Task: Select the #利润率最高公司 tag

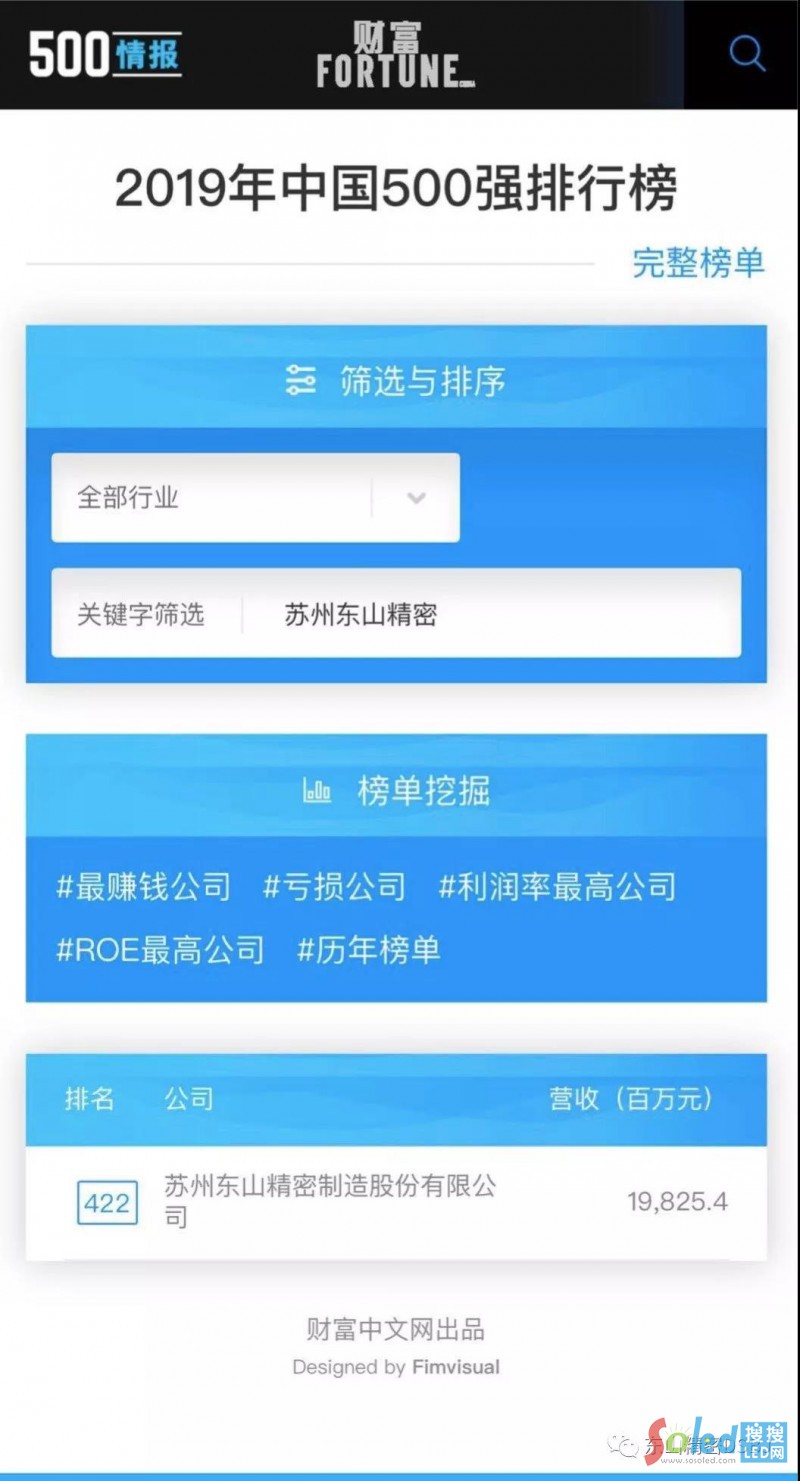Action: click(557, 887)
